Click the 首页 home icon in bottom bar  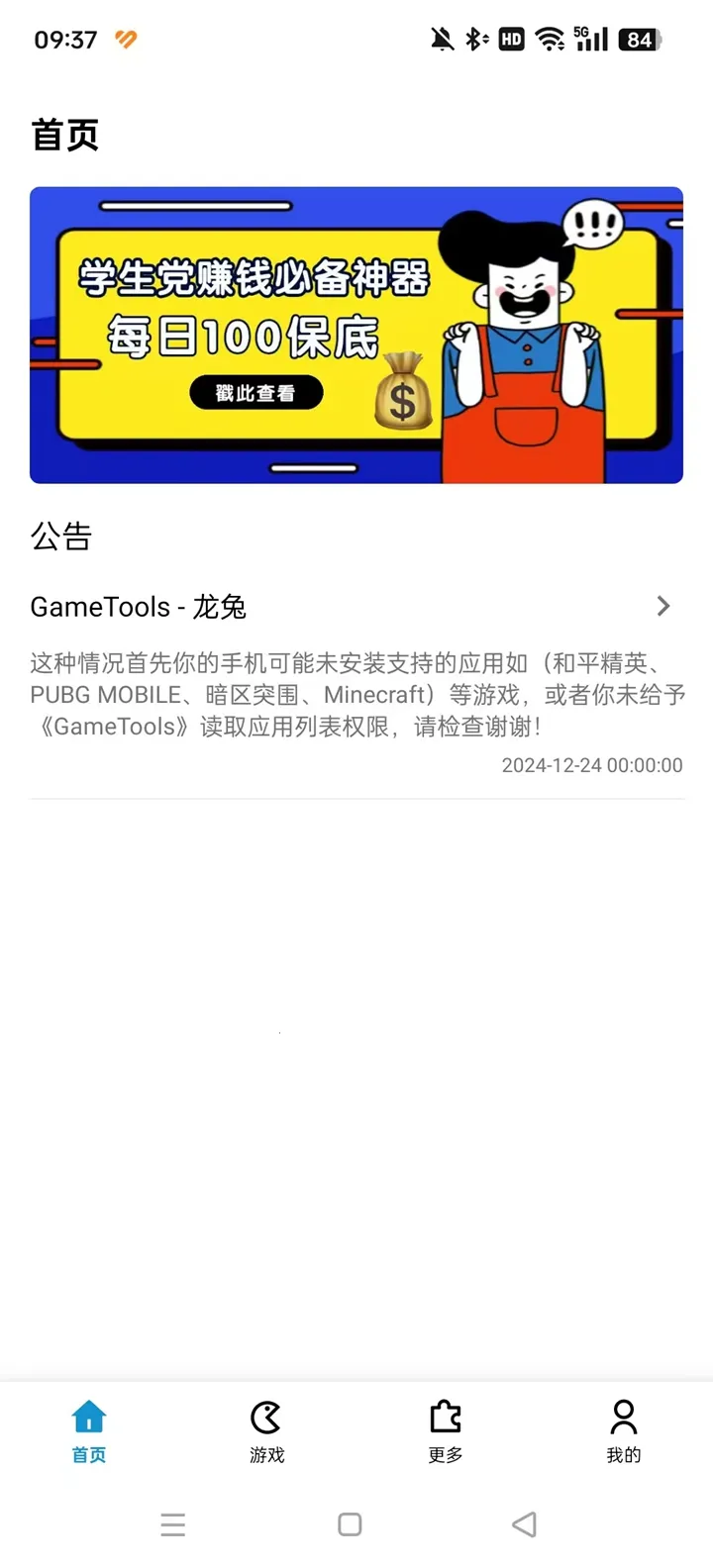click(x=88, y=1419)
